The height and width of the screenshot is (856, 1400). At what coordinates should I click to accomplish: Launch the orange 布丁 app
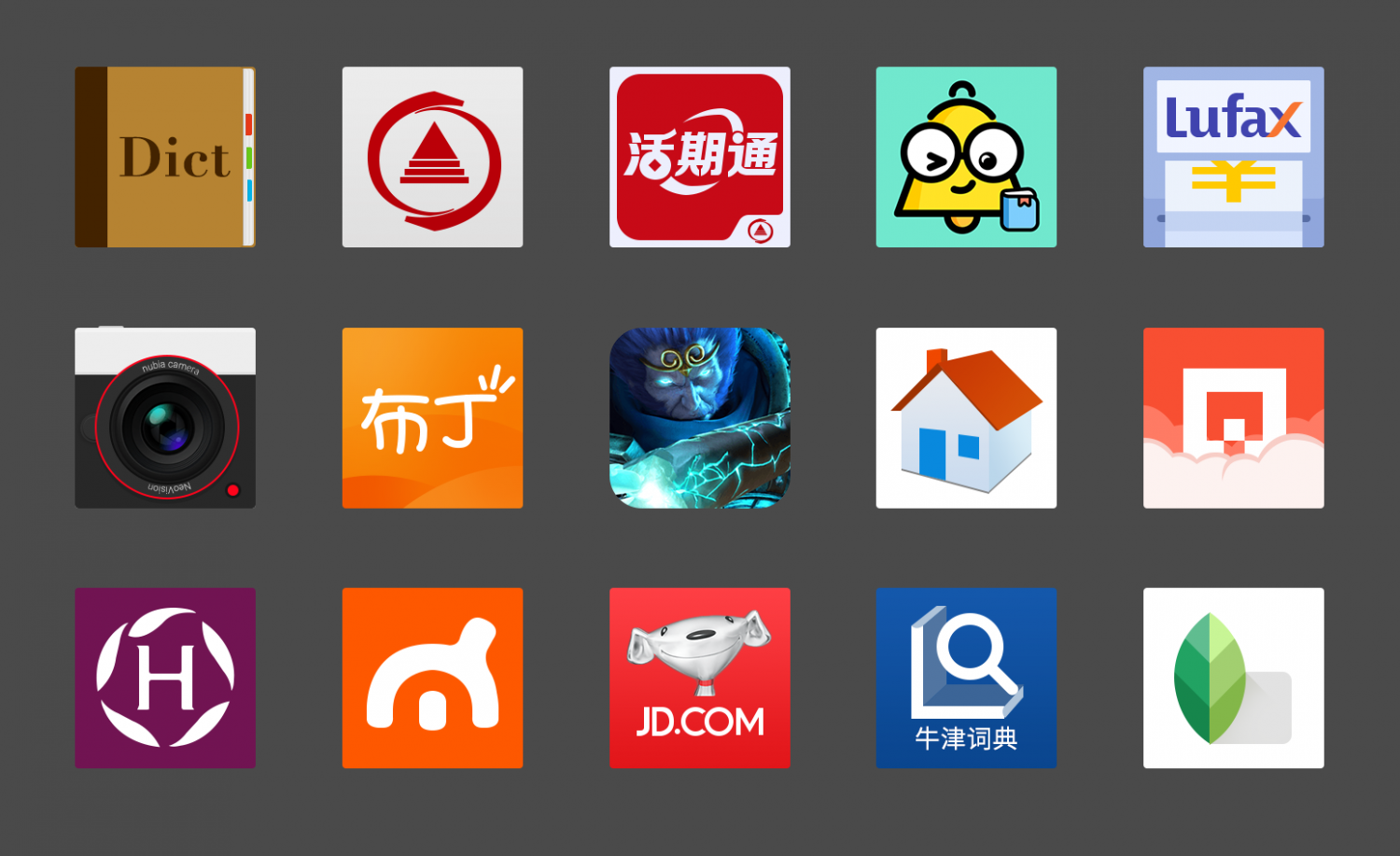[x=432, y=418]
